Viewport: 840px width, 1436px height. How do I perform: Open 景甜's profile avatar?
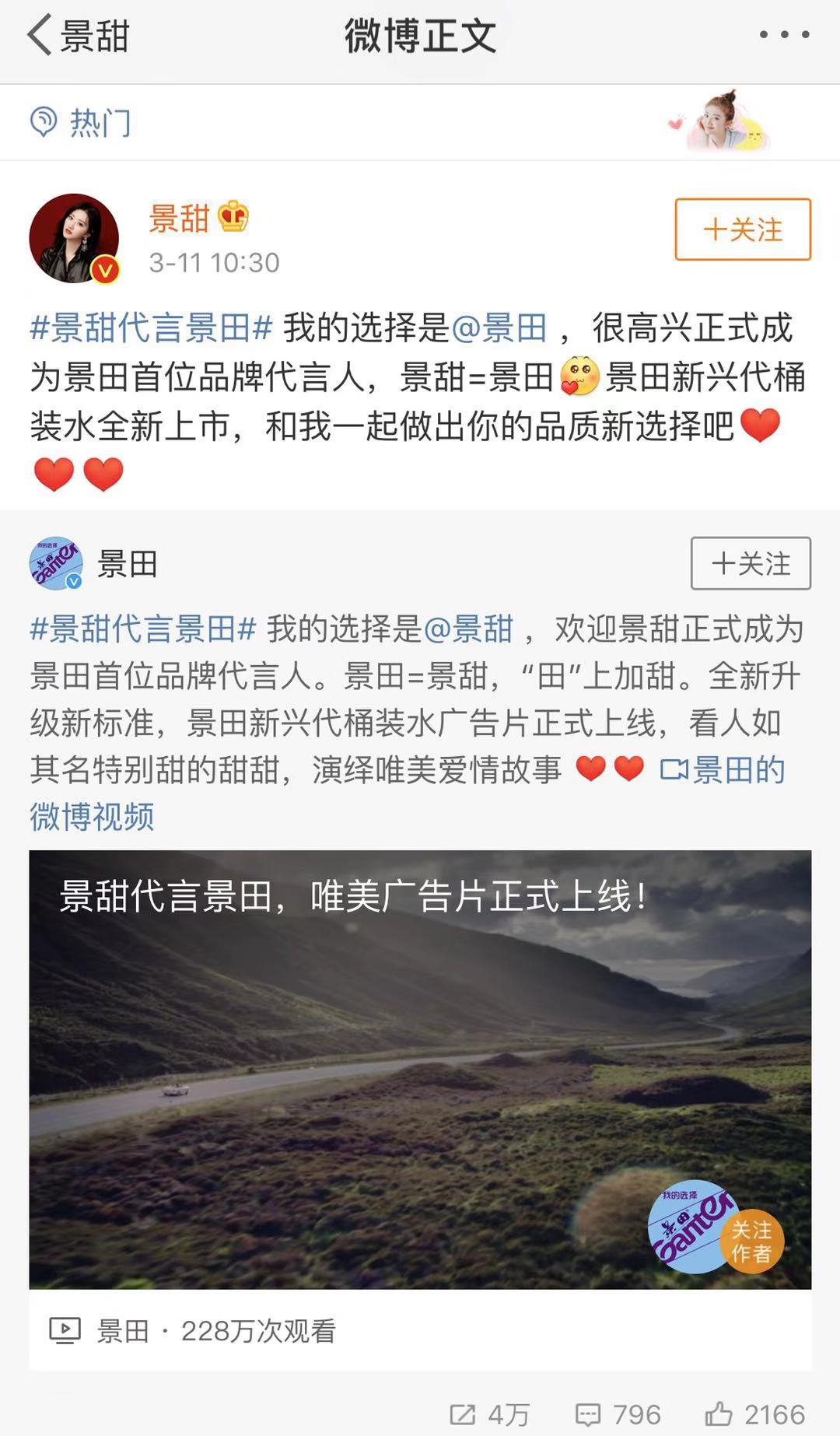pyautogui.click(x=74, y=238)
